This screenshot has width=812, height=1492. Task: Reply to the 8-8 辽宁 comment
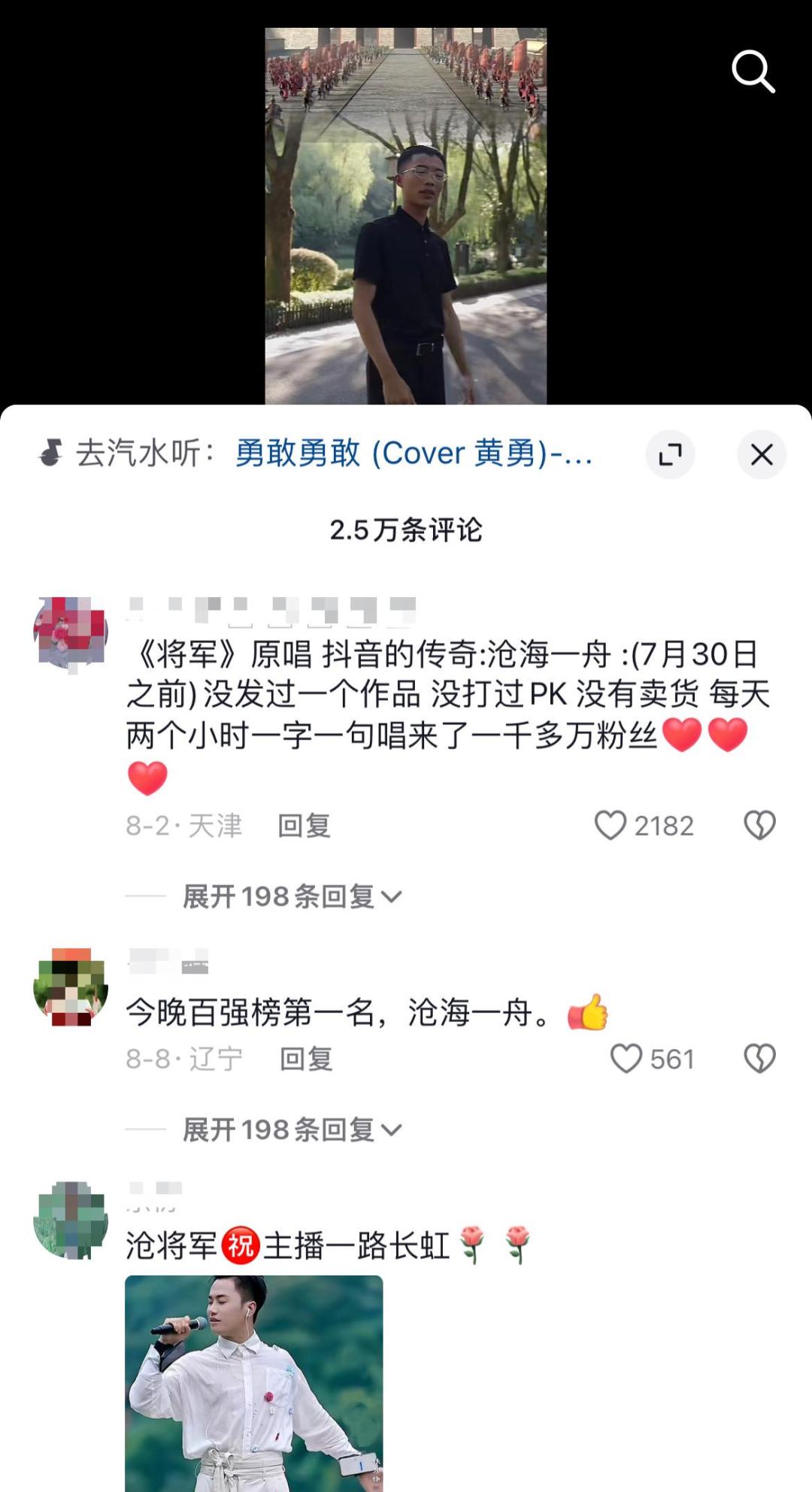coord(305,1059)
